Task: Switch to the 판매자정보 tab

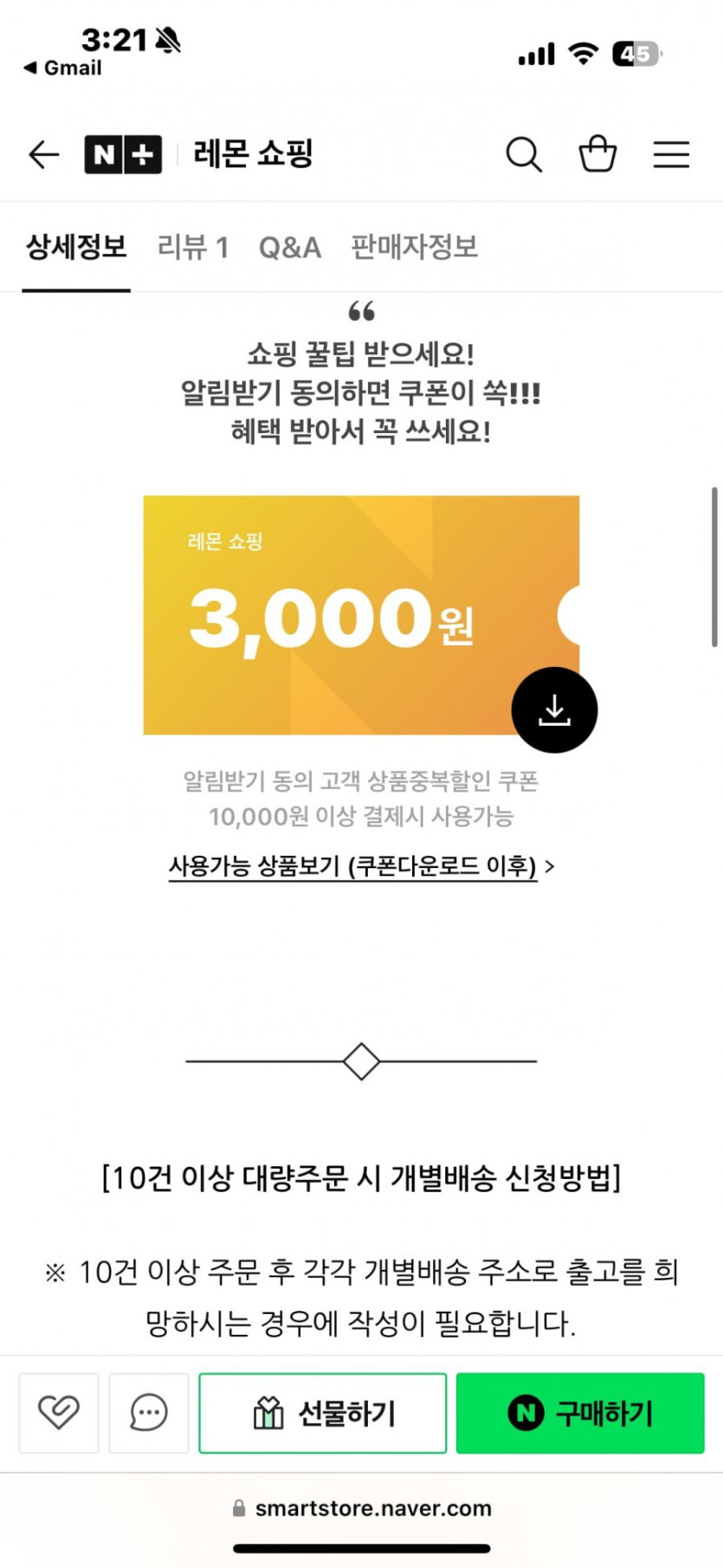Action: 414,248
